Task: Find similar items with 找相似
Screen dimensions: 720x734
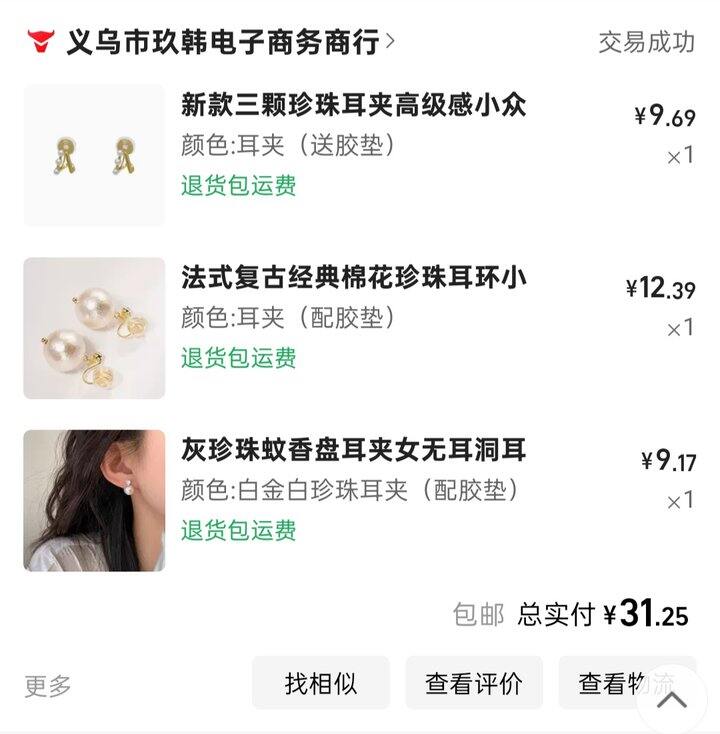Action: (x=320, y=683)
